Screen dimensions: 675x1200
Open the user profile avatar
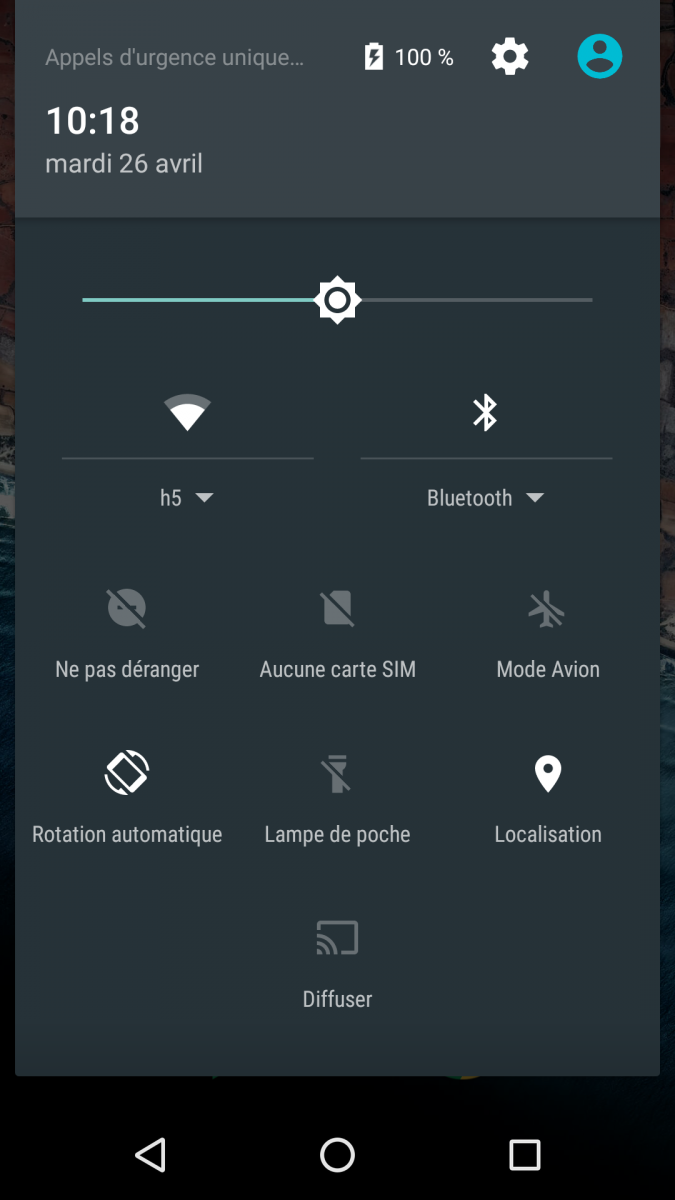(x=600, y=56)
